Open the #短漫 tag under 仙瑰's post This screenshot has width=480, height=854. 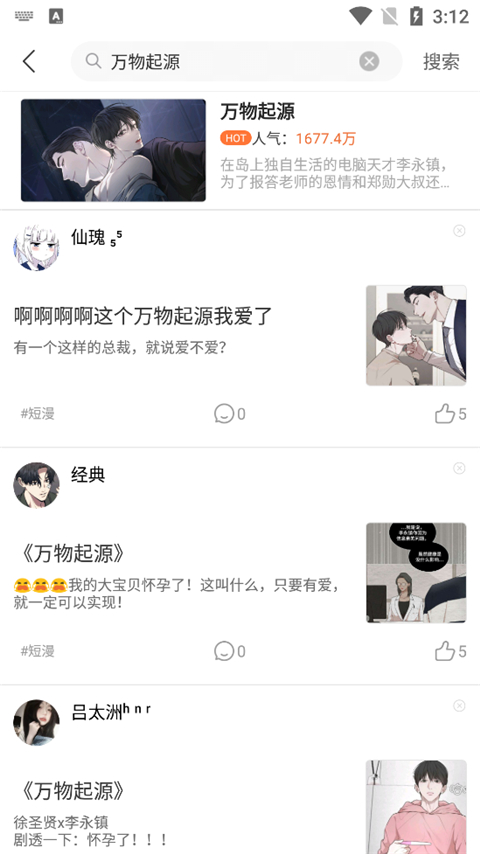point(38,413)
